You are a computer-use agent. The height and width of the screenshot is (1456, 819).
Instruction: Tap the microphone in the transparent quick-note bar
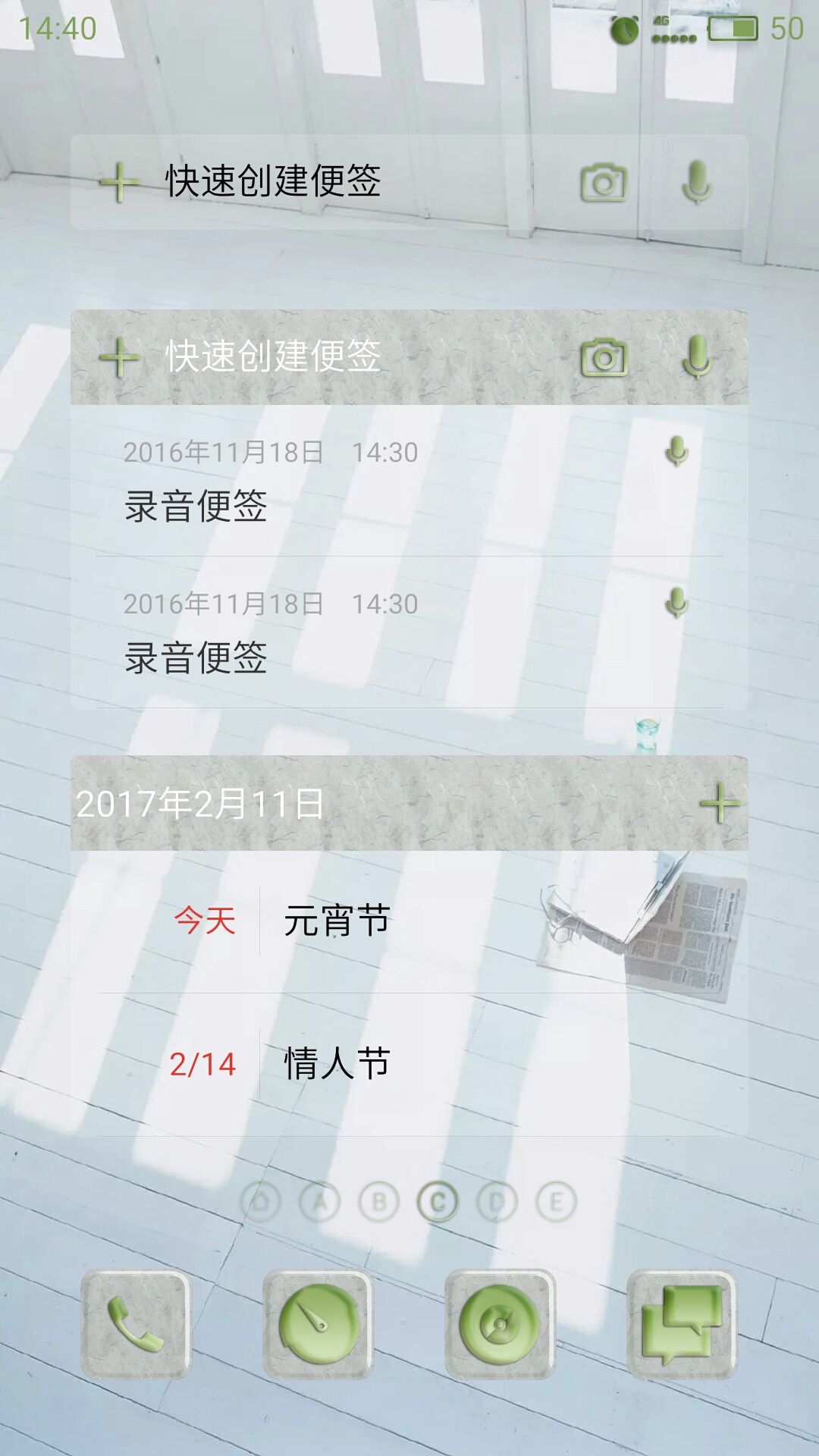(697, 183)
